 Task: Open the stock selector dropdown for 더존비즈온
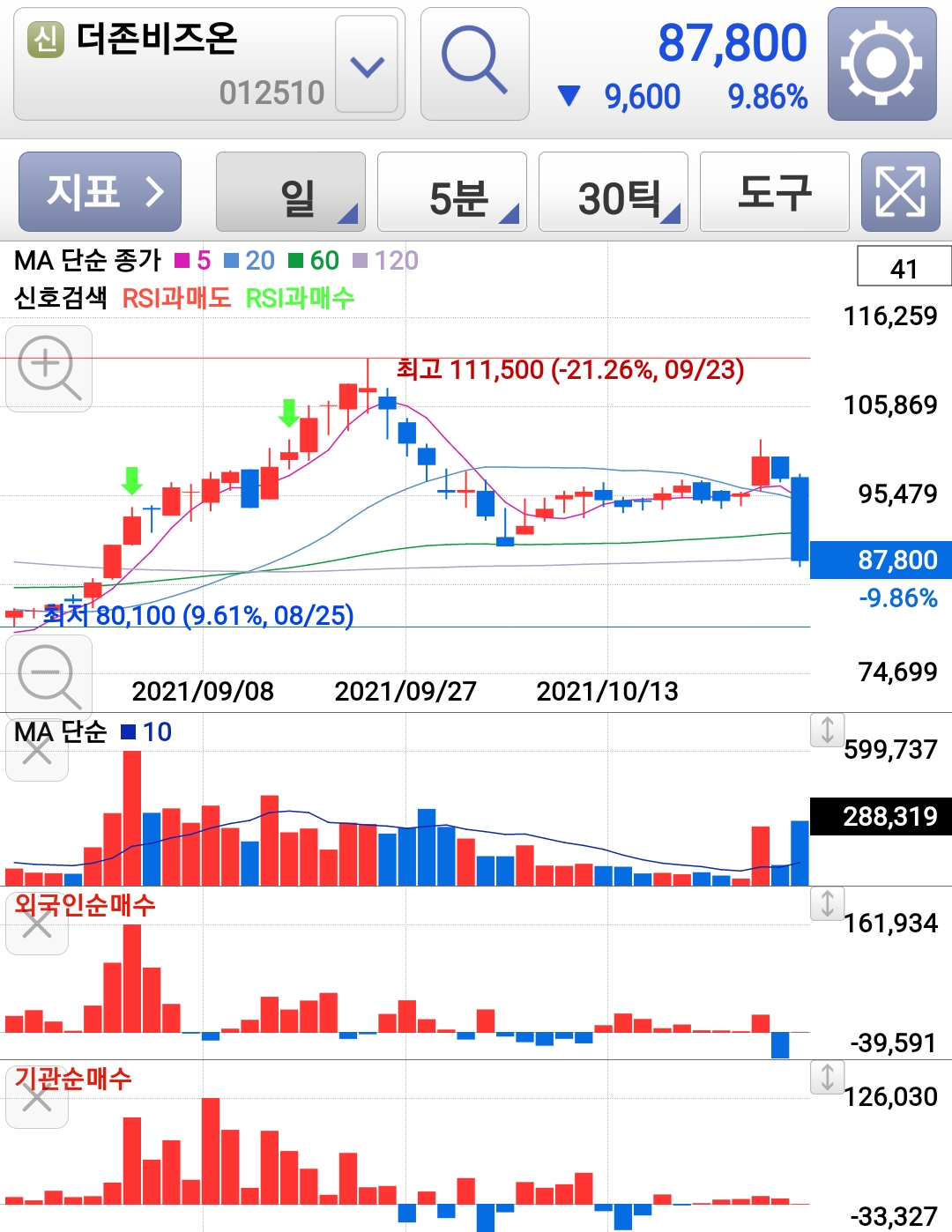pos(367,65)
